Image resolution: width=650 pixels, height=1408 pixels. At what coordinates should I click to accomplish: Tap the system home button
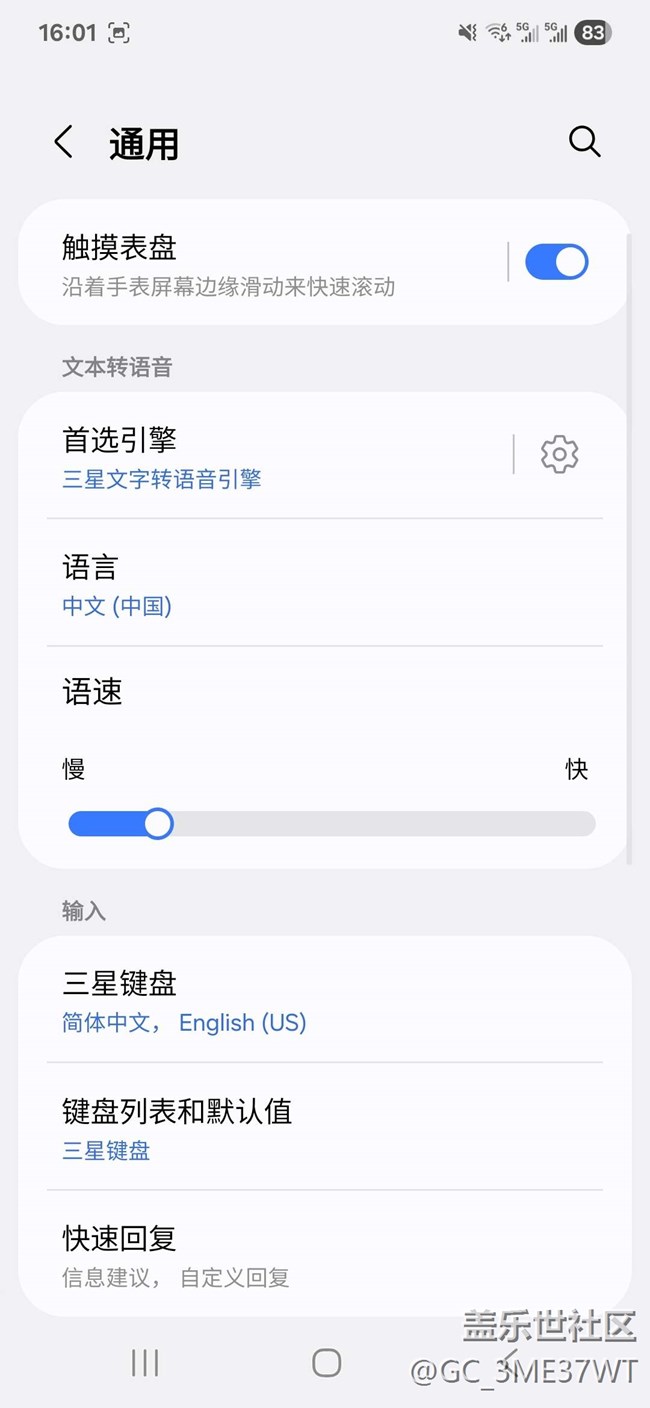(x=326, y=1362)
